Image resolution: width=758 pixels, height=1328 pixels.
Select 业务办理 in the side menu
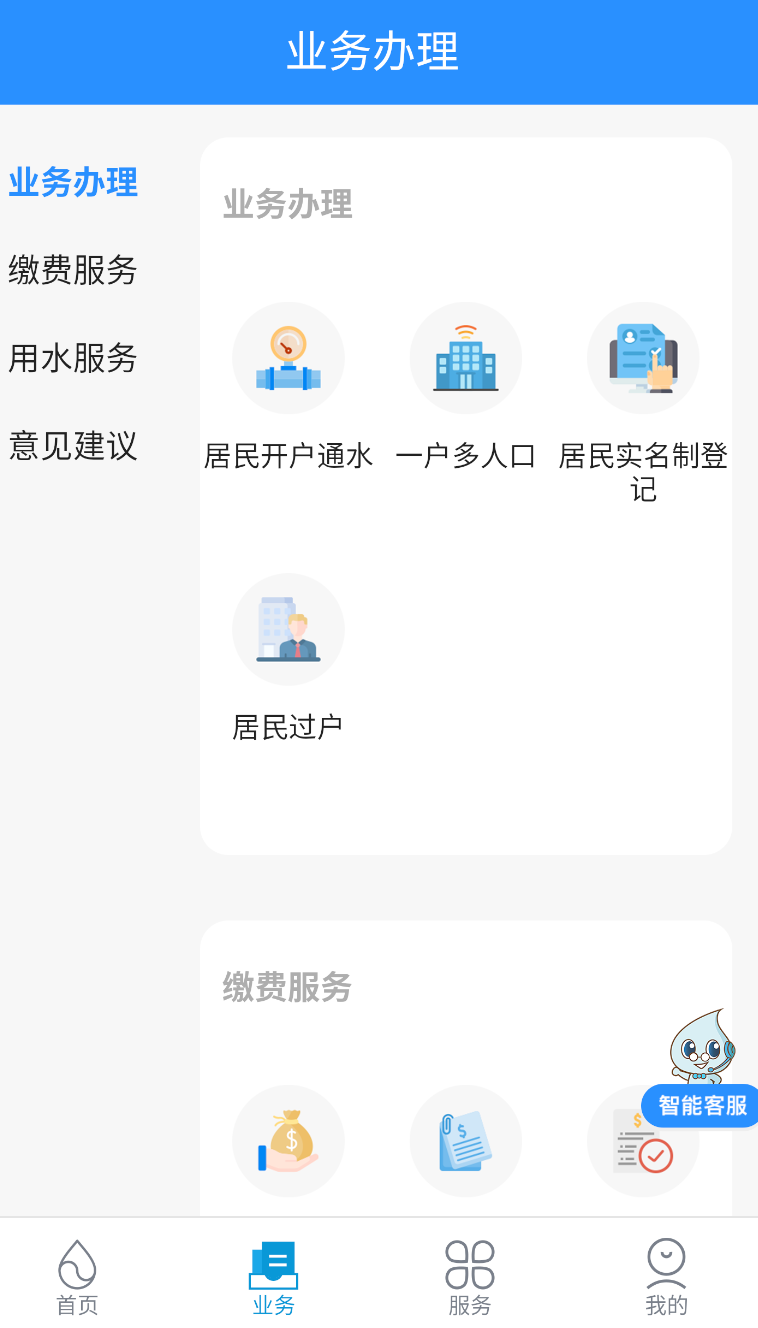coord(73,183)
